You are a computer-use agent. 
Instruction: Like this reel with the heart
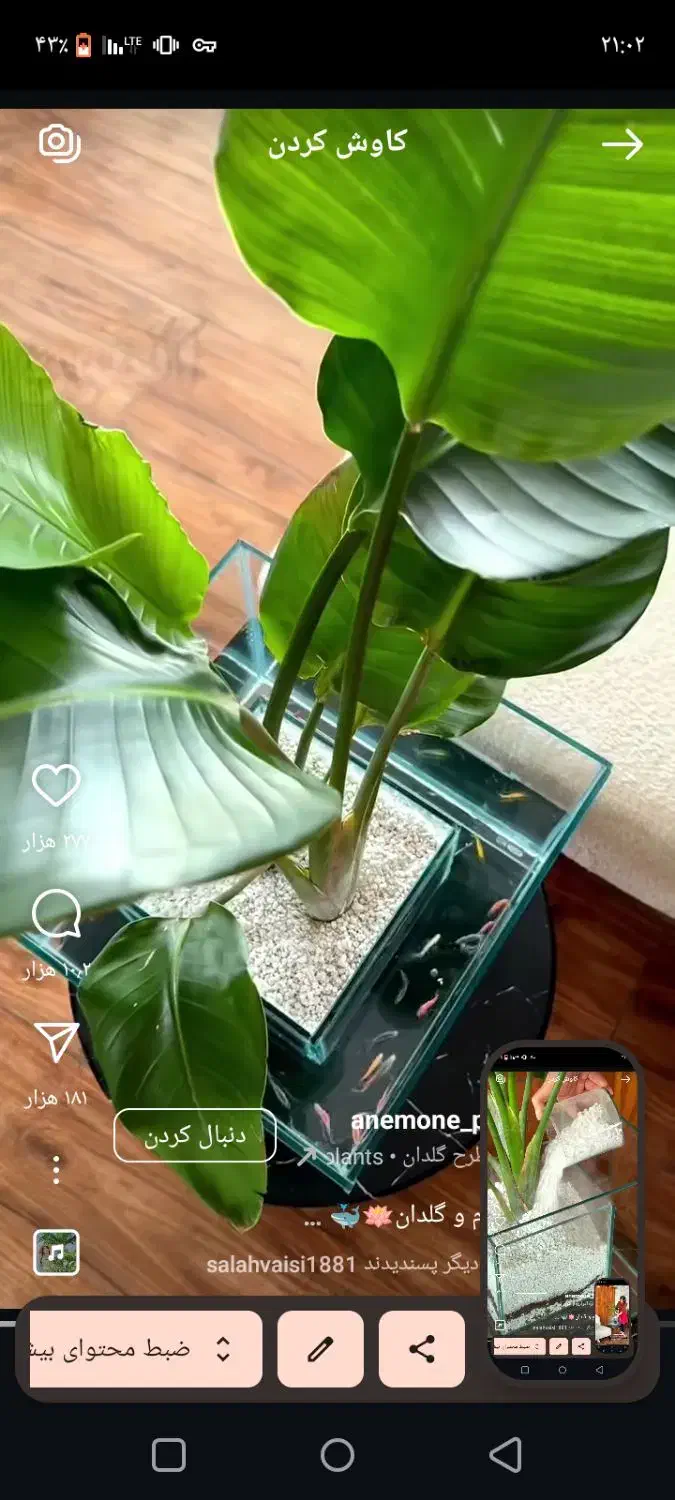[x=56, y=786]
